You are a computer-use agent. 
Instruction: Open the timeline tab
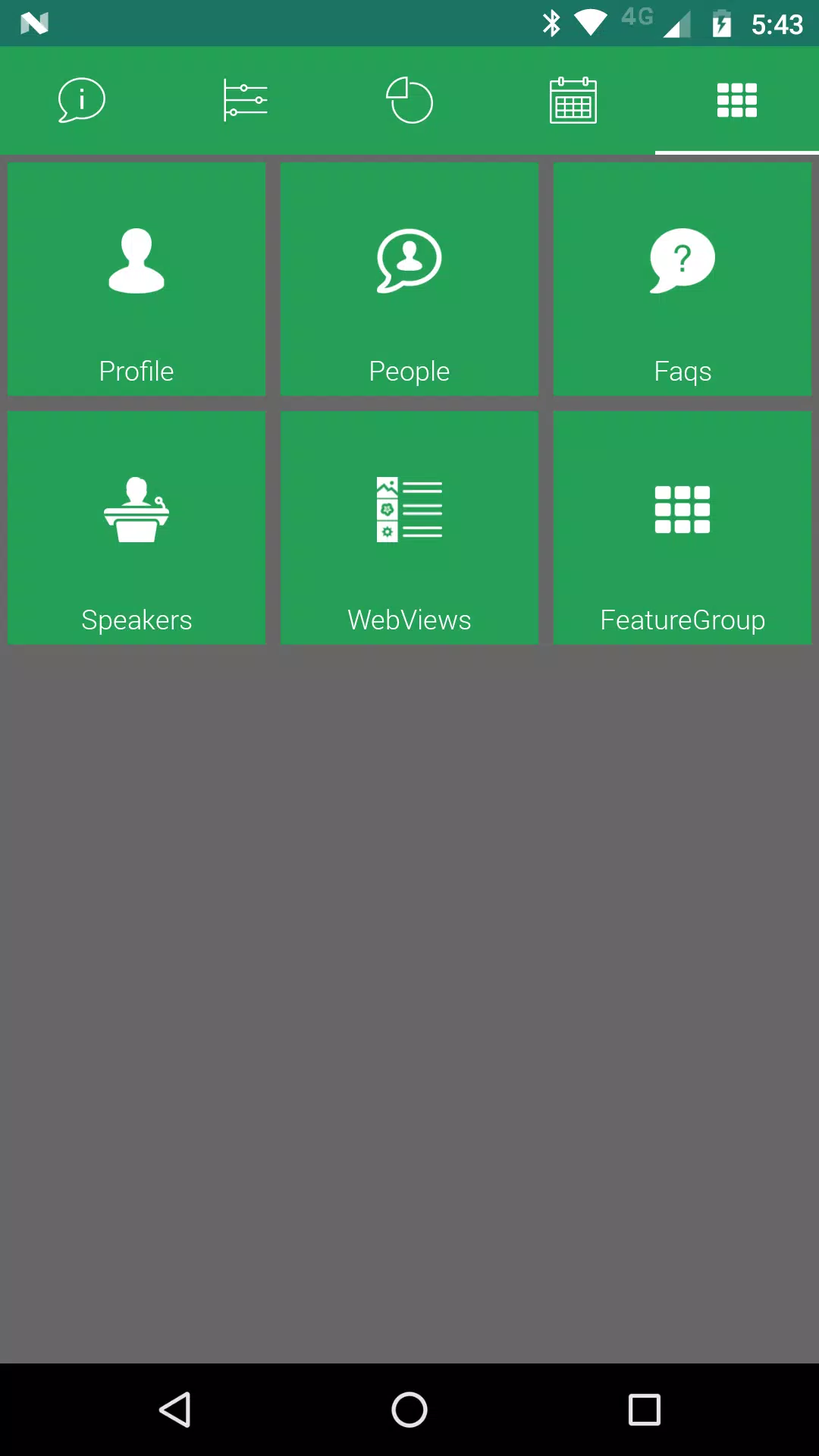(246, 100)
